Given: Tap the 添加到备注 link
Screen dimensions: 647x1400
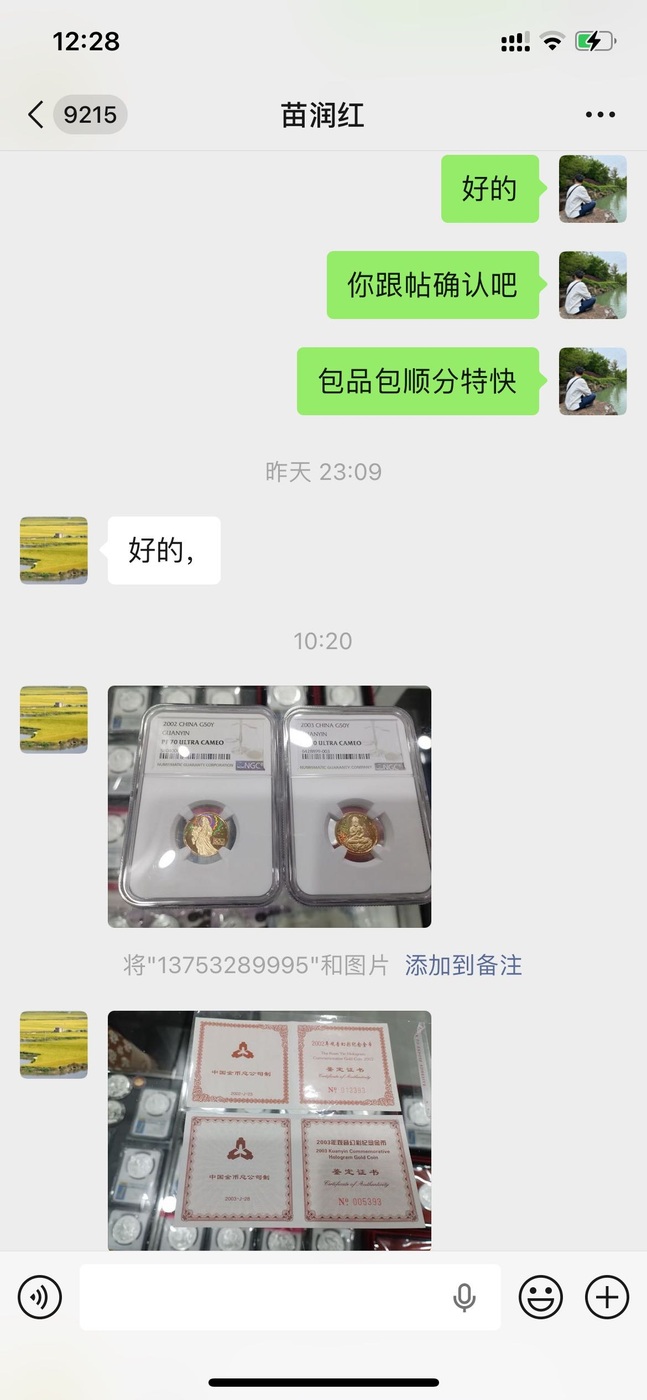Looking at the screenshot, I should (463, 965).
